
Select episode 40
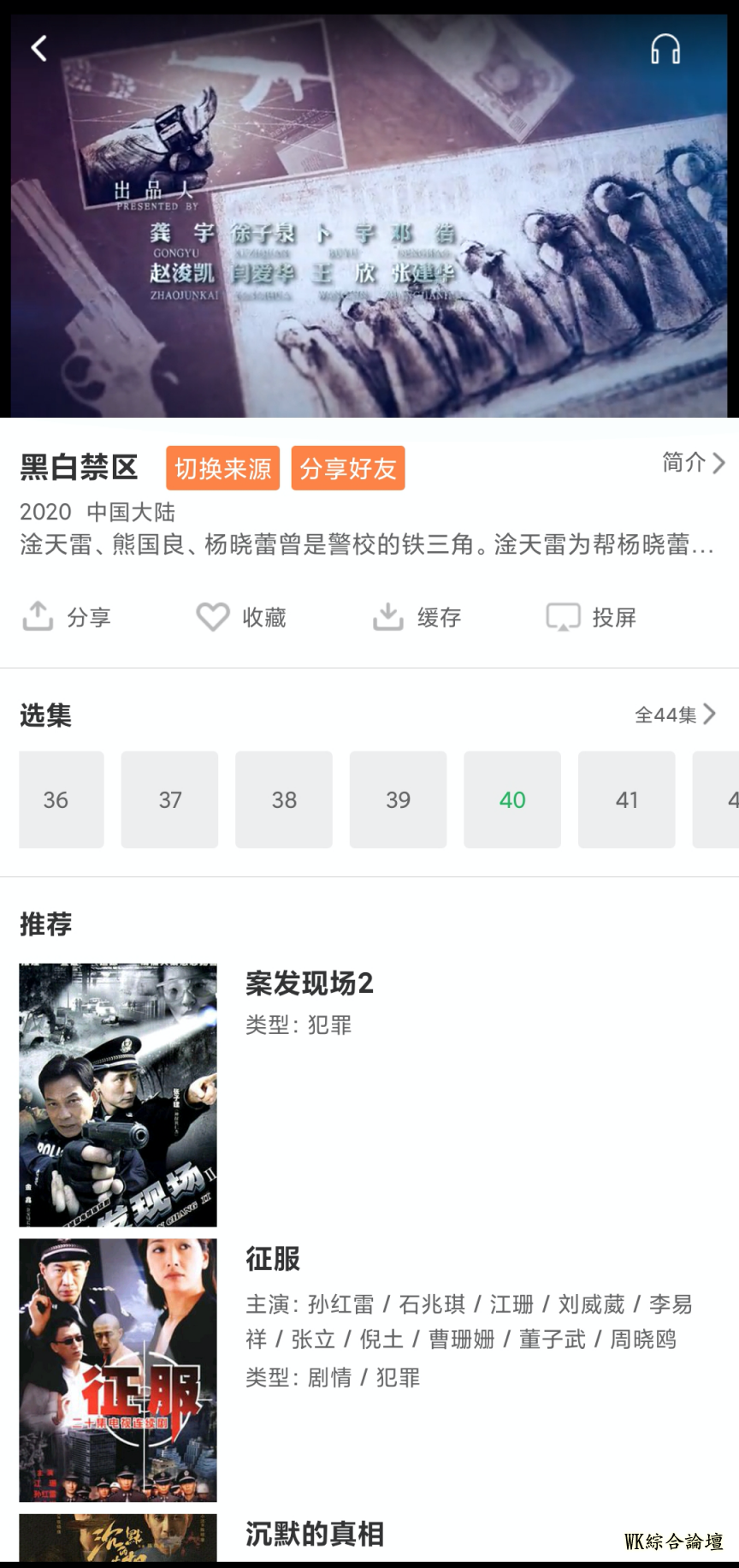click(512, 799)
